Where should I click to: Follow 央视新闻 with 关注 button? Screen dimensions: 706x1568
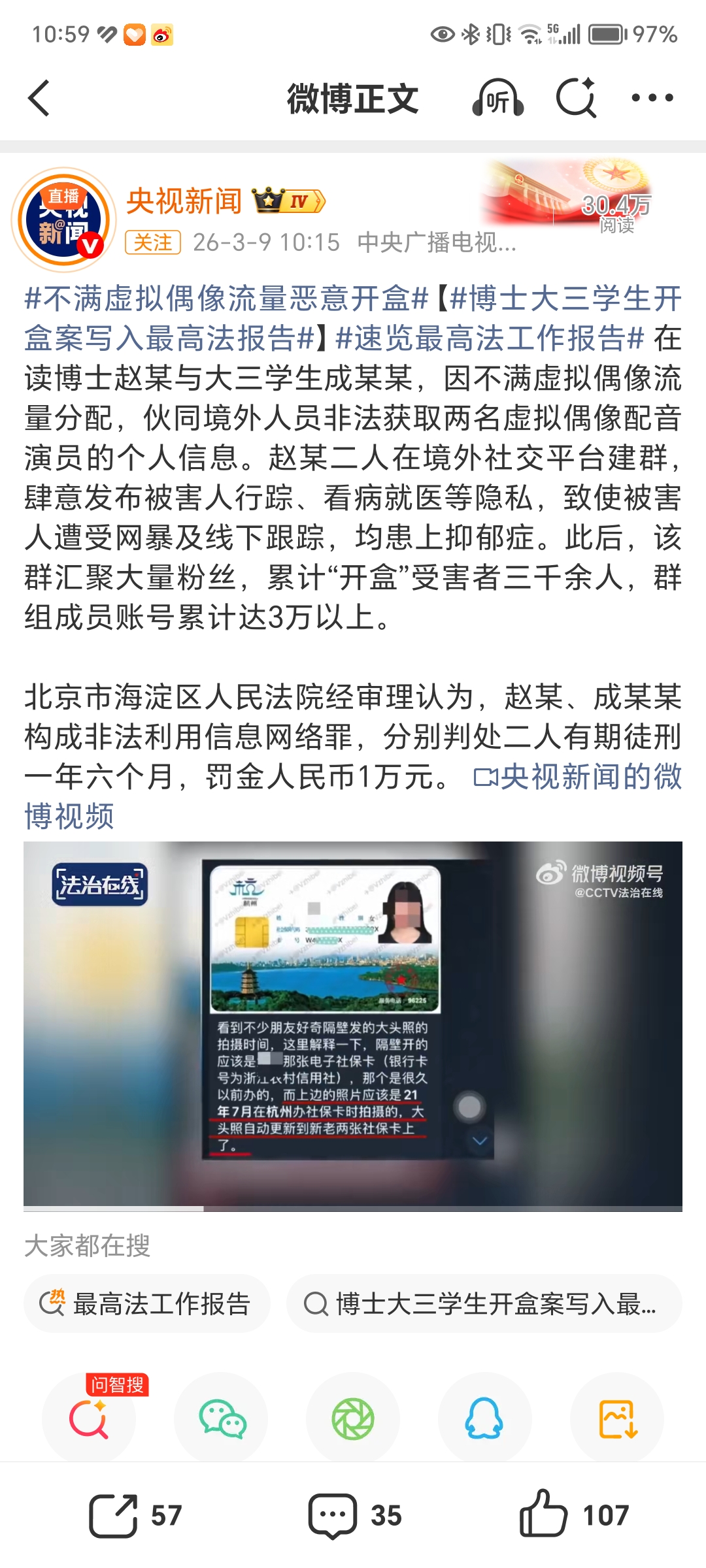[x=153, y=242]
